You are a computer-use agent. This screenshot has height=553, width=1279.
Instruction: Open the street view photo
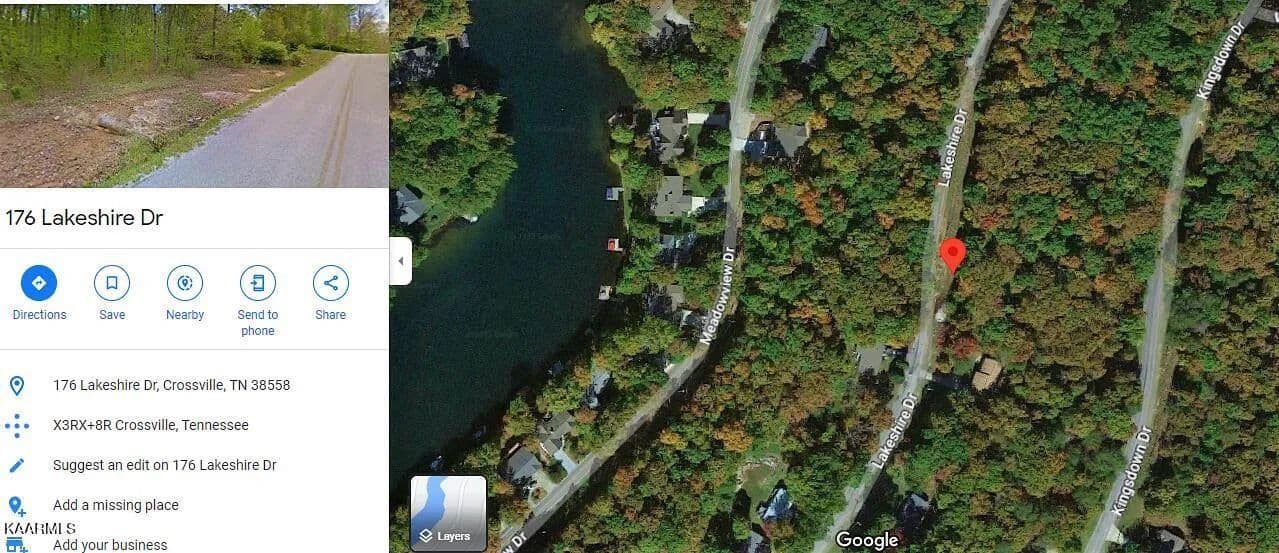tap(194, 95)
